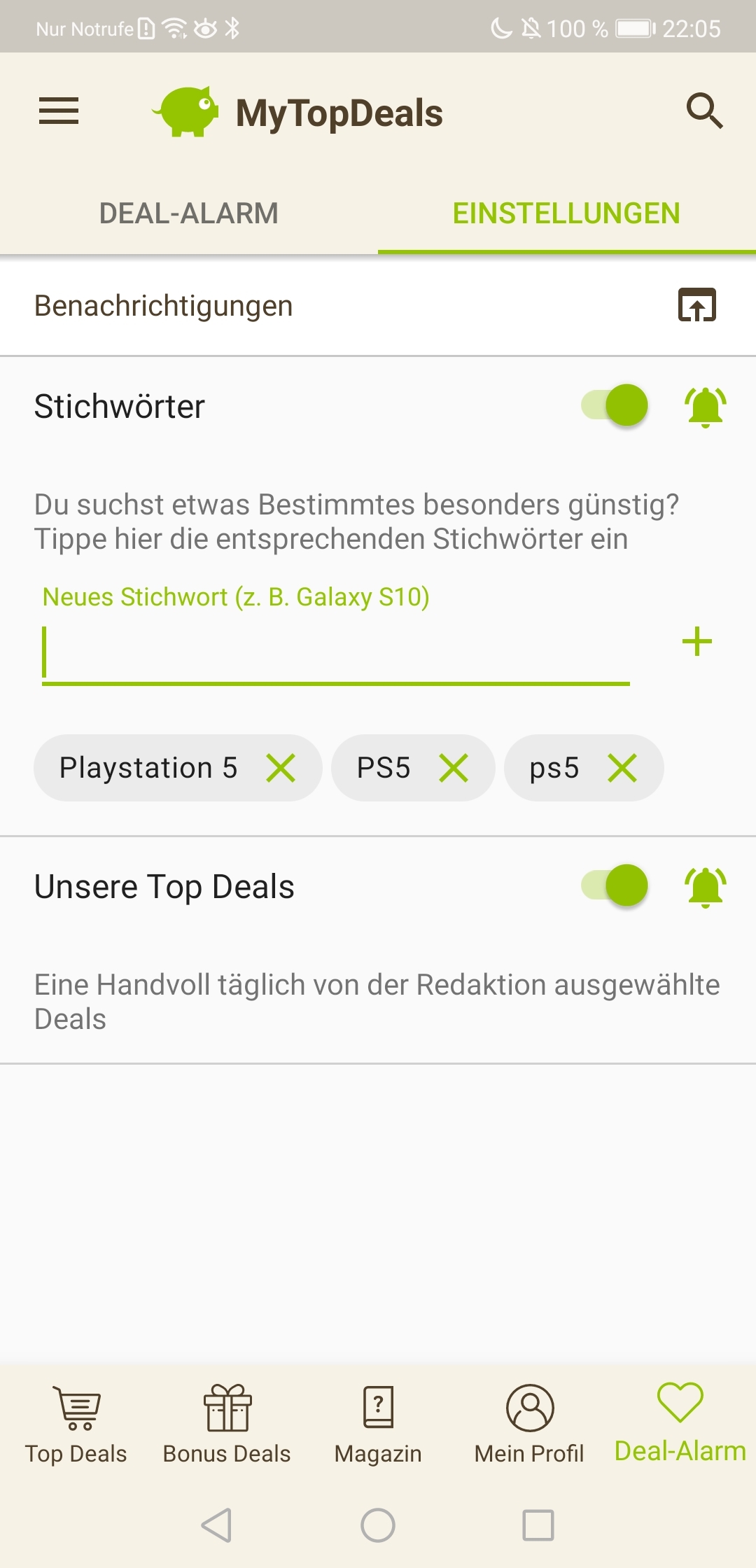Switch to the Deal-Alarm top tab
Image resolution: width=756 pixels, height=1568 pixels.
coord(189,213)
